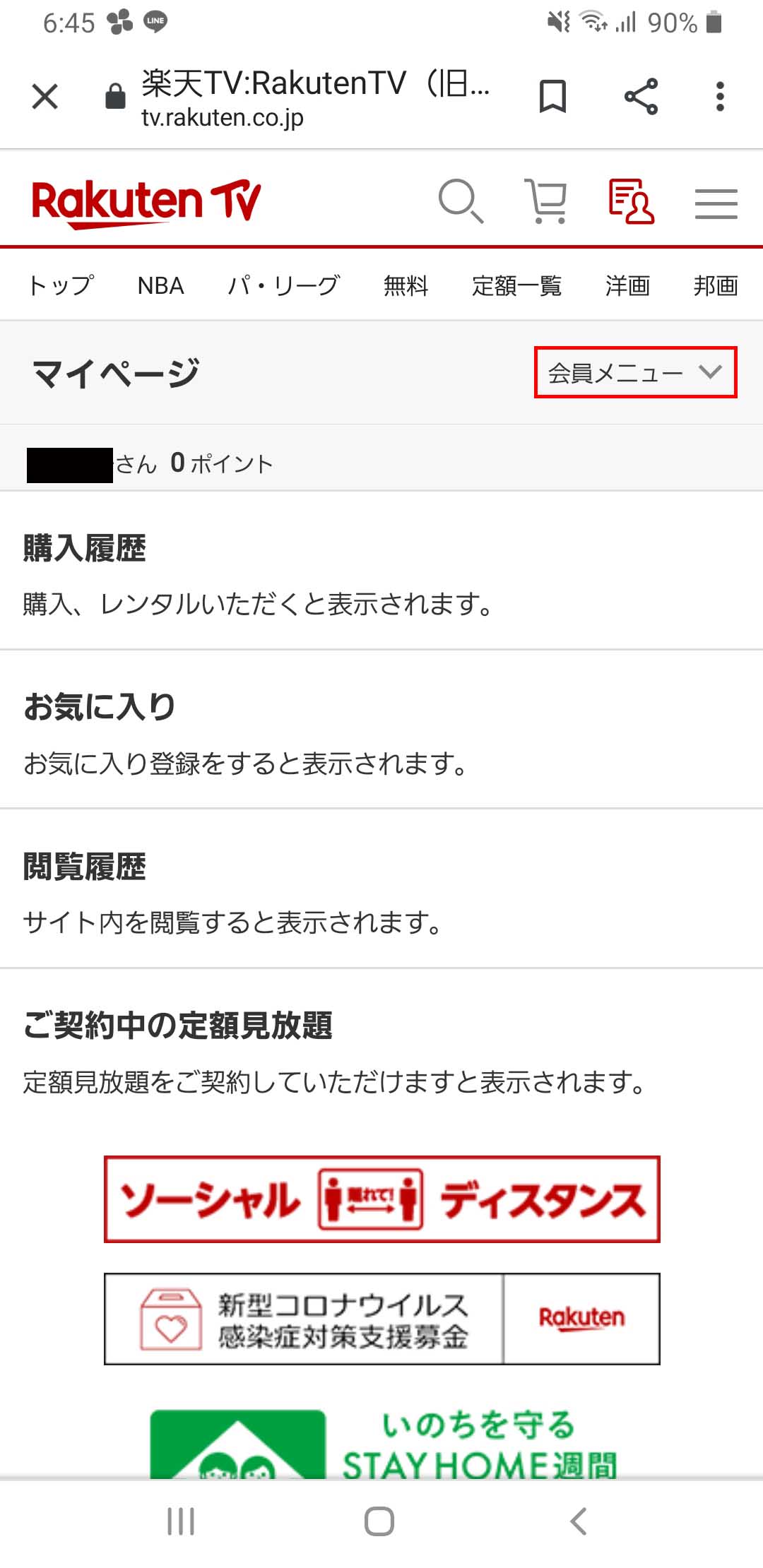Bookmark the page using the bookmark icon
Viewport: 763px width, 1568px height.
coord(552,97)
